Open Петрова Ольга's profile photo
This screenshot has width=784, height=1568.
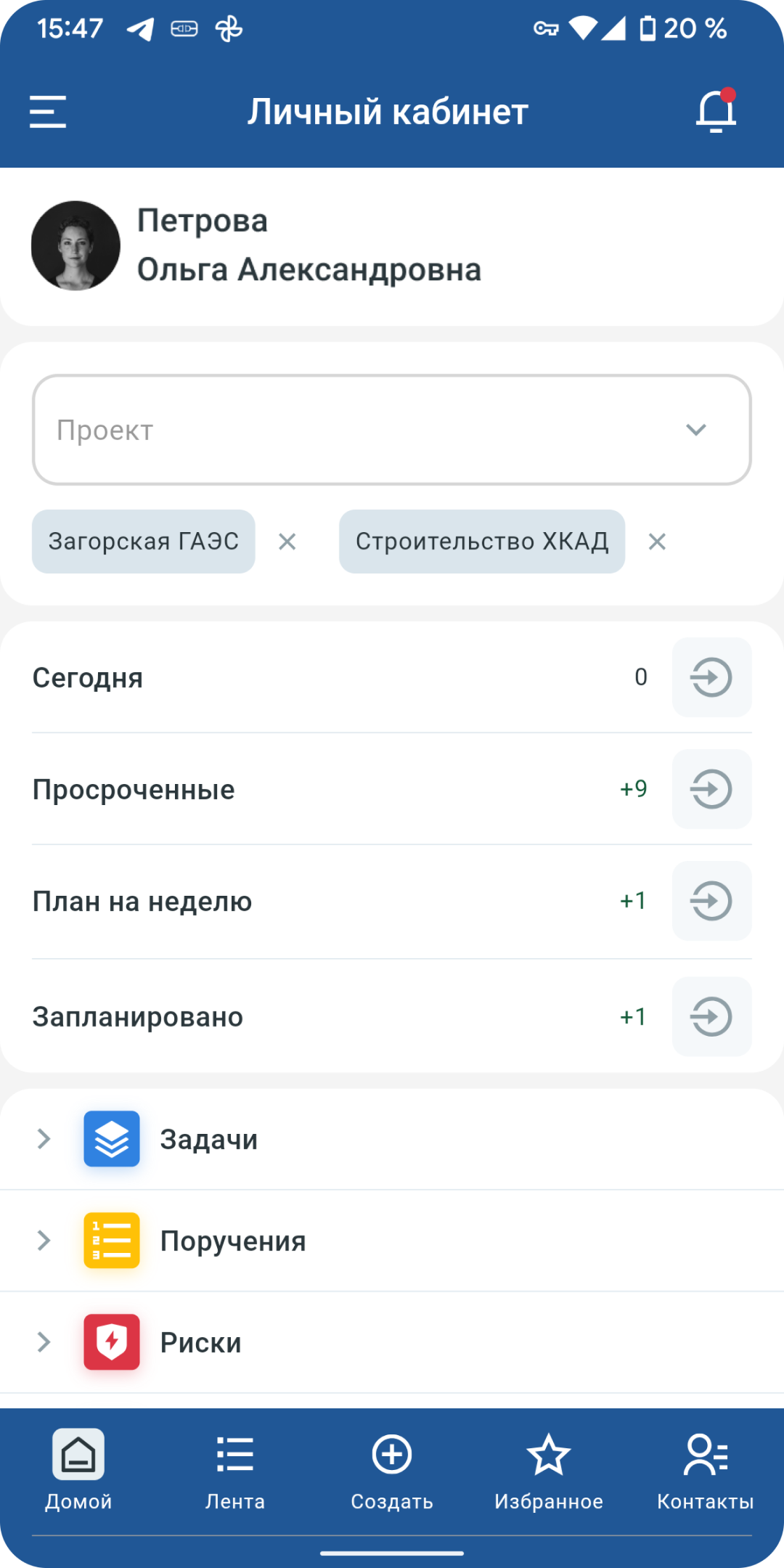coord(75,245)
